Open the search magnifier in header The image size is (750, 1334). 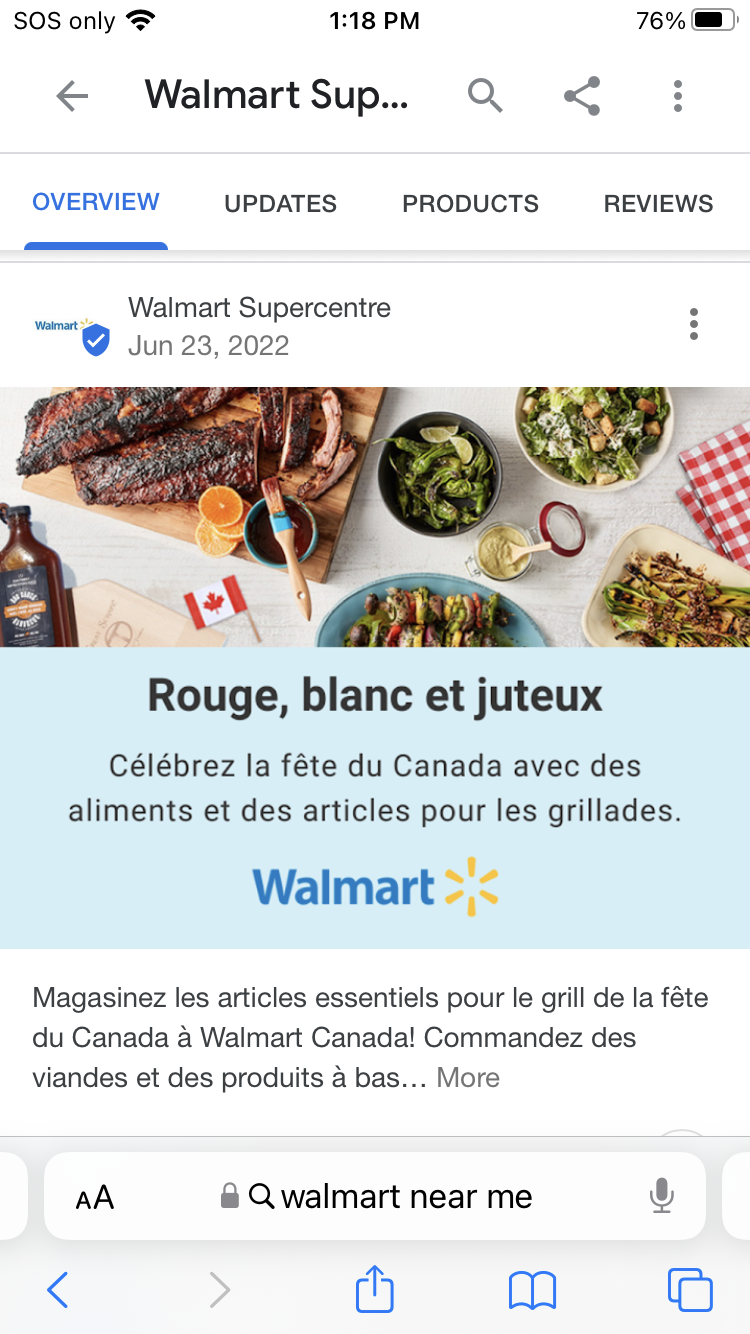pyautogui.click(x=485, y=96)
